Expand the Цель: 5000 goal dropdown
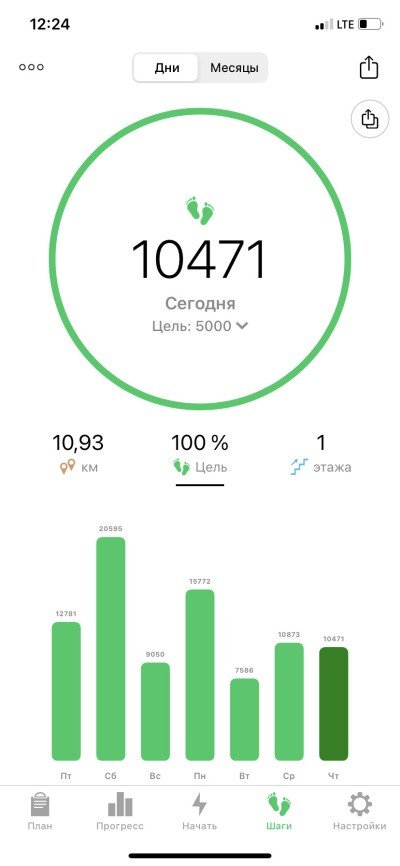The width and height of the screenshot is (400, 866). click(x=200, y=326)
